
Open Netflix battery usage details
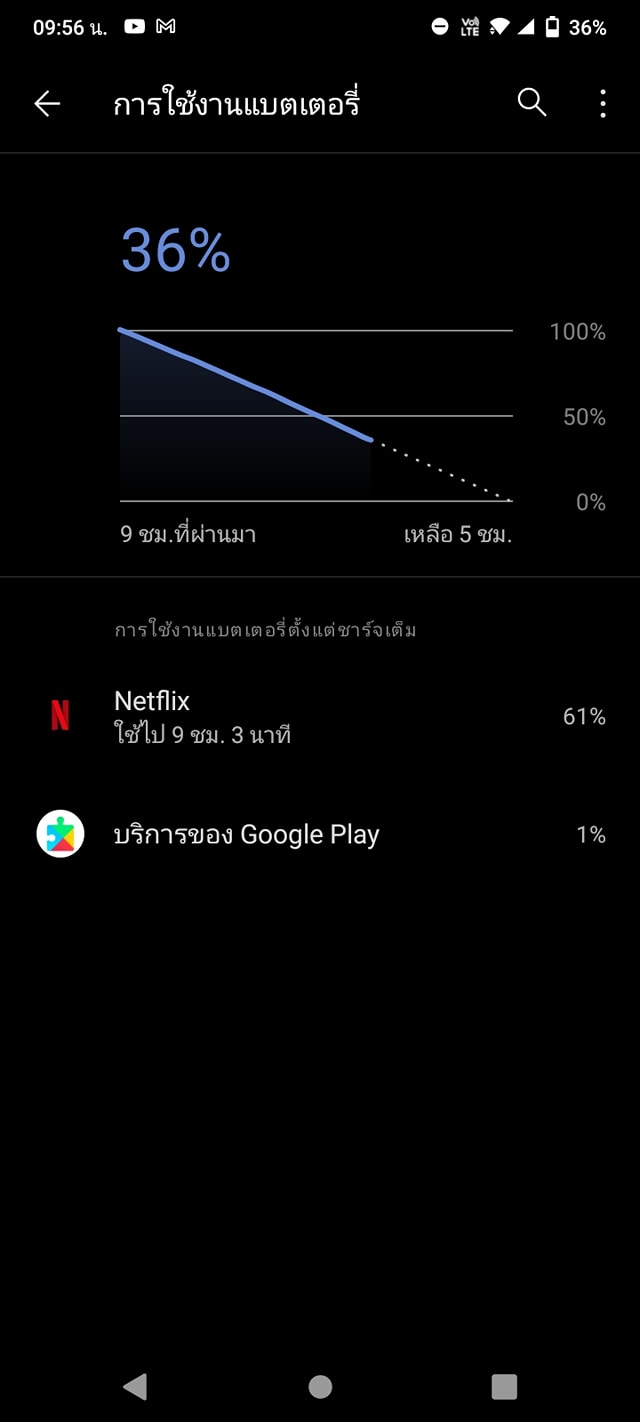tap(320, 717)
